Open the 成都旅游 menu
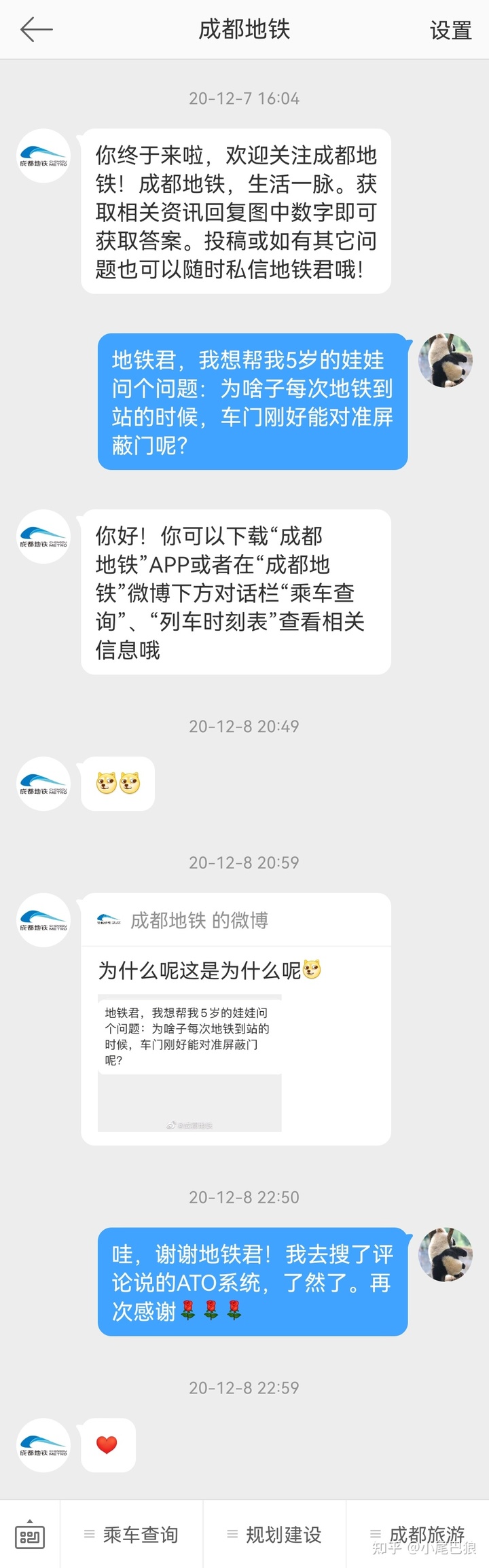489x1568 pixels. (x=418, y=1533)
